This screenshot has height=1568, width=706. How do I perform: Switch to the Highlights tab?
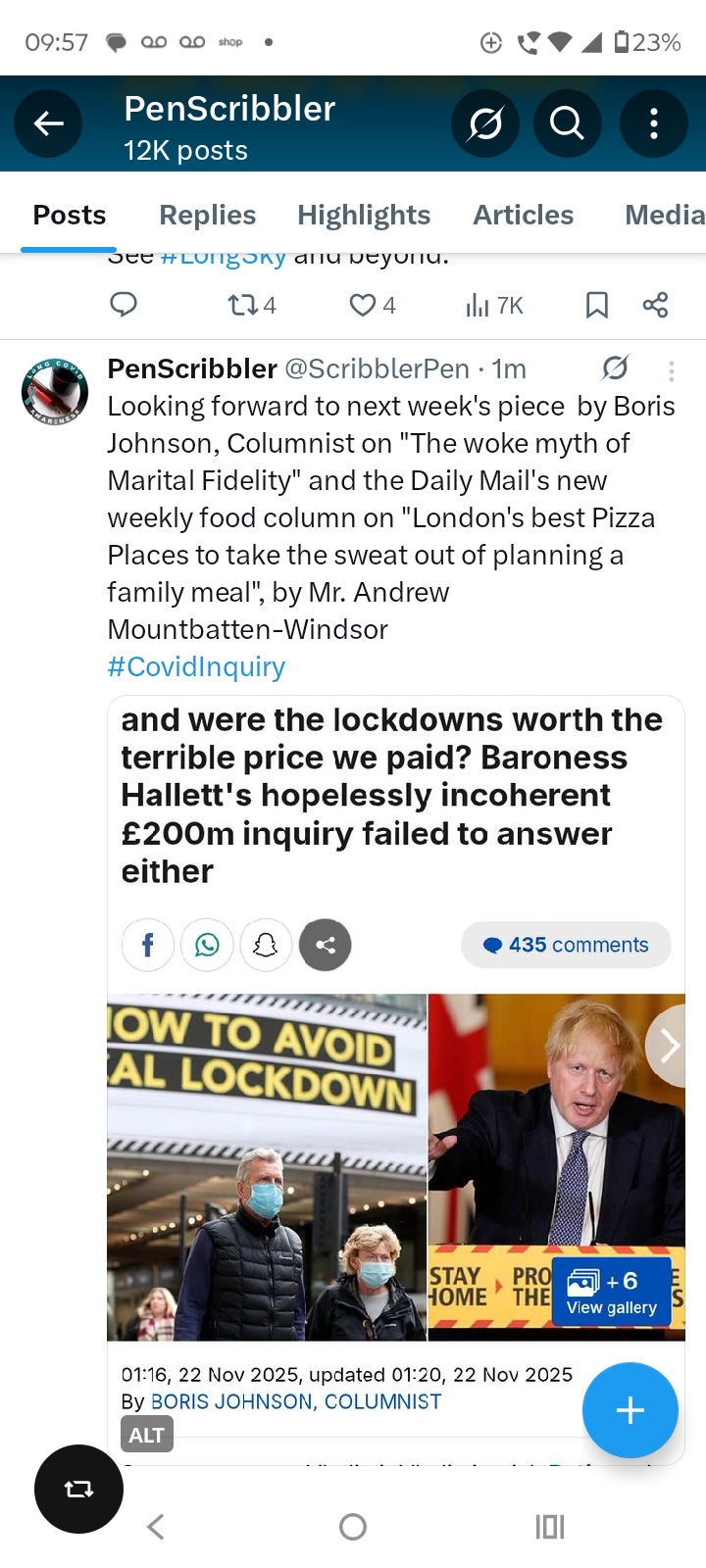tap(364, 215)
